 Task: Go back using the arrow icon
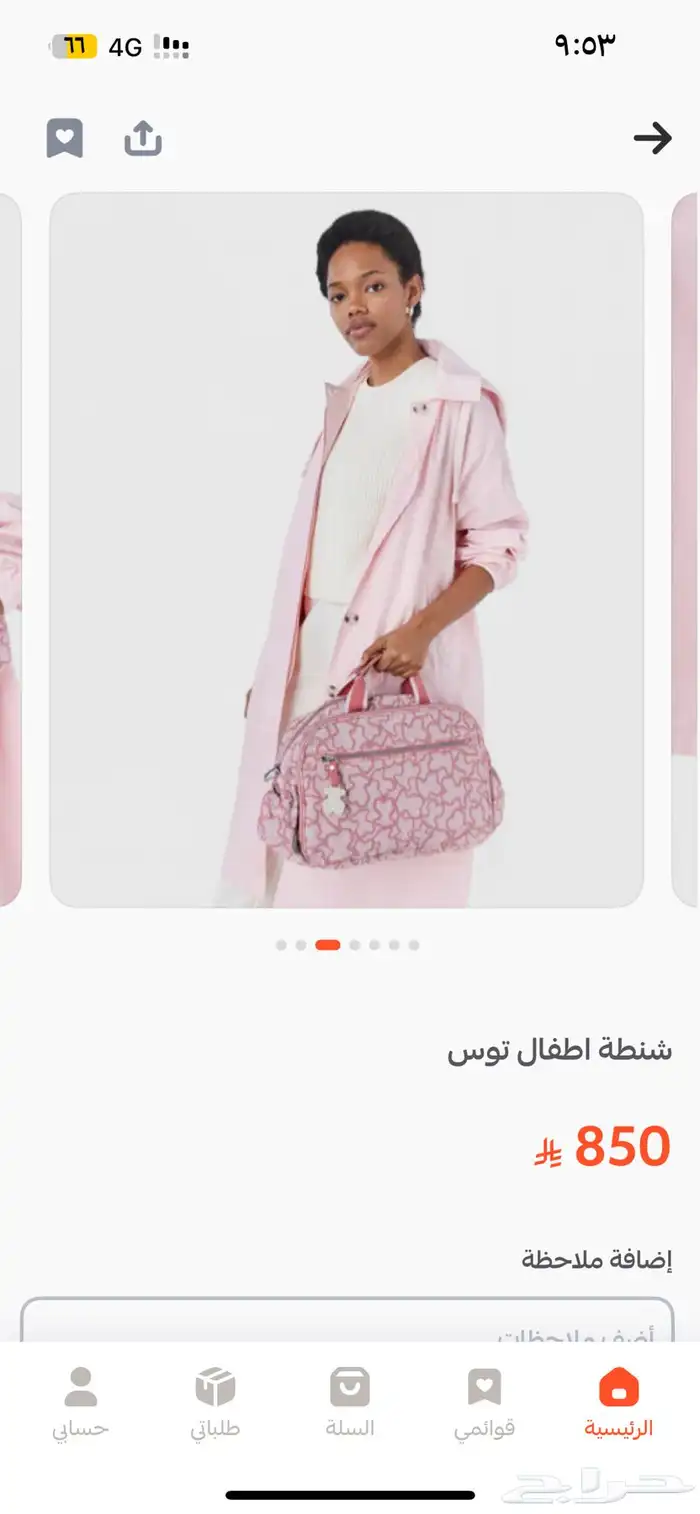tap(652, 138)
